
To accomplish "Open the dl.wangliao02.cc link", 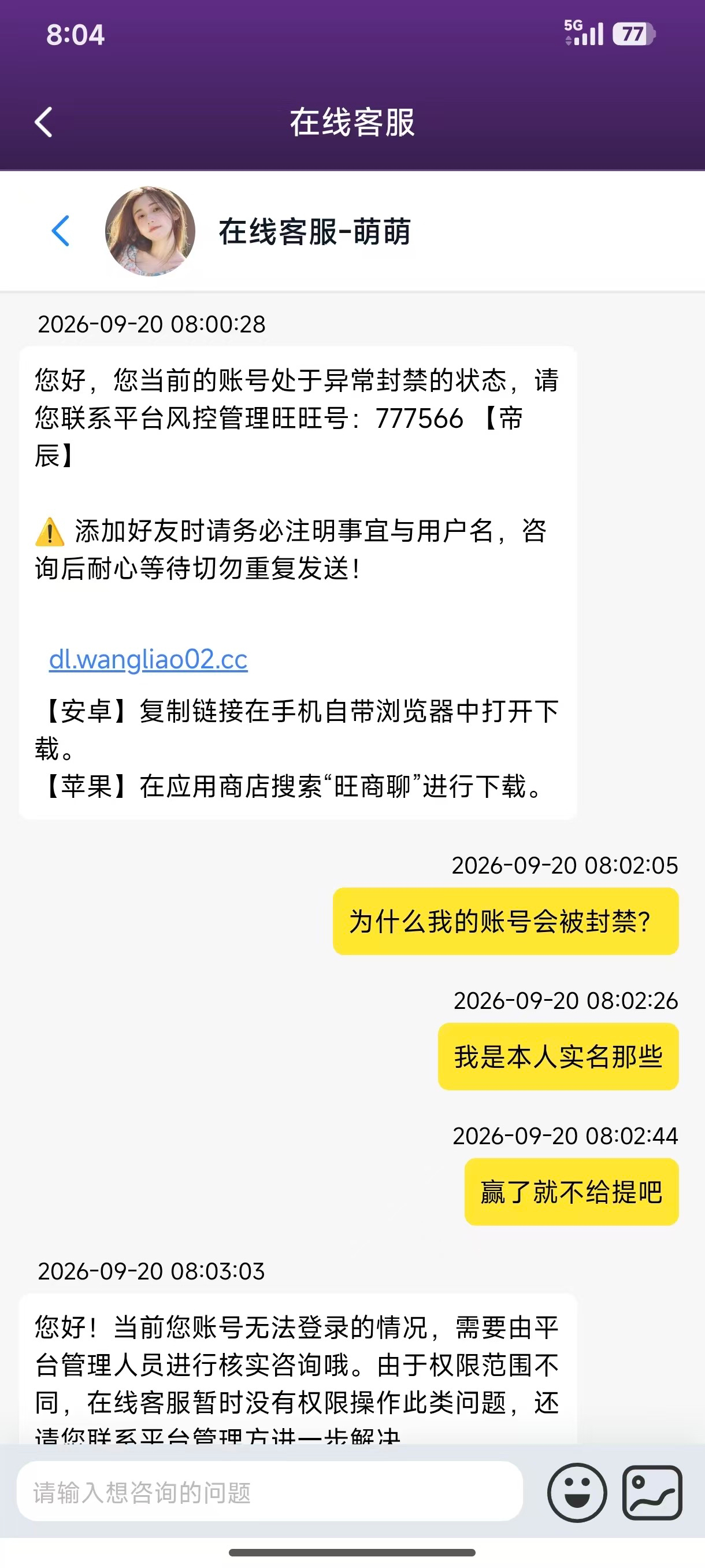I will coord(149,659).
